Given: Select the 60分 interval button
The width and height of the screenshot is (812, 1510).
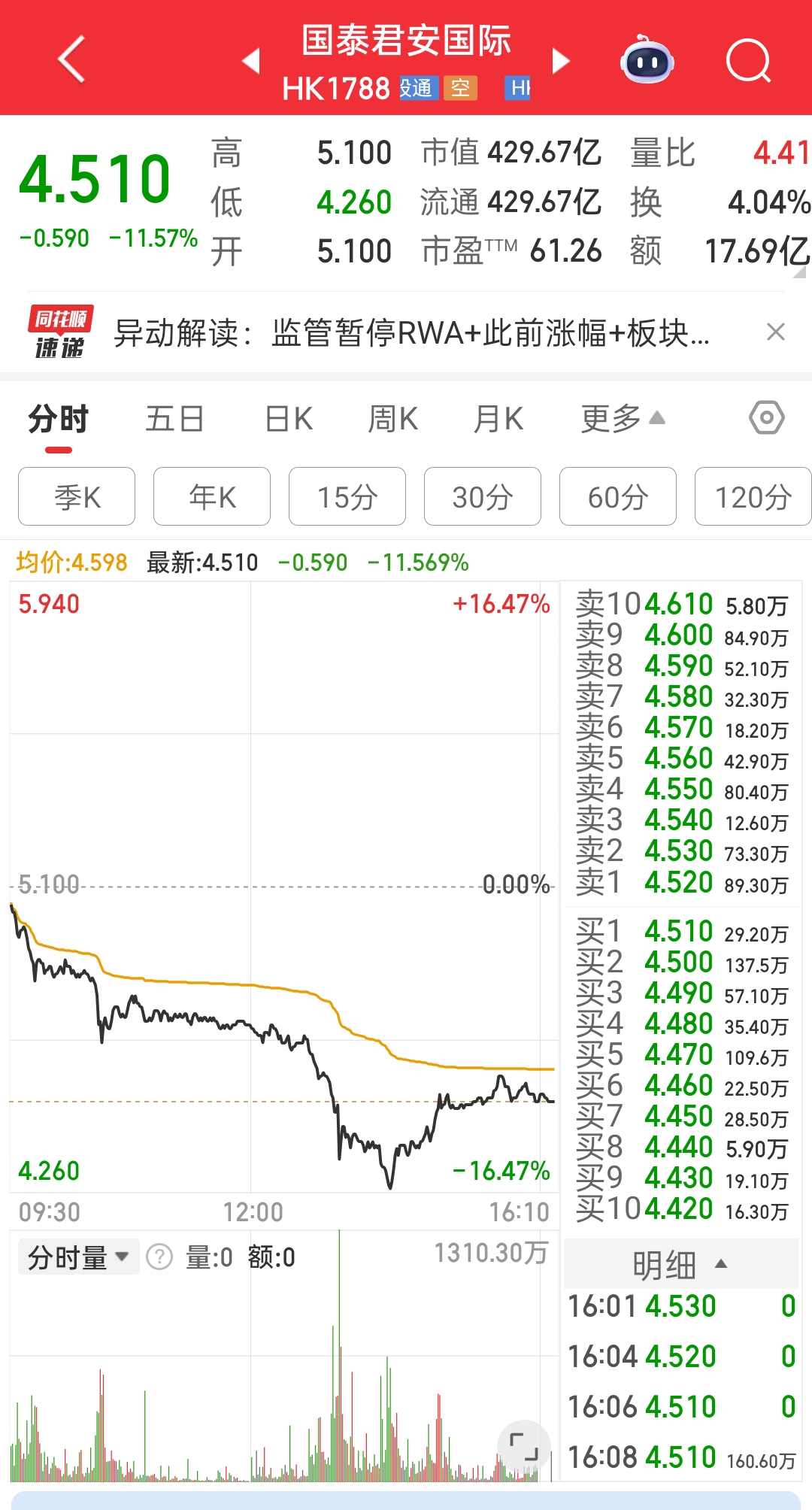Looking at the screenshot, I should click(617, 496).
